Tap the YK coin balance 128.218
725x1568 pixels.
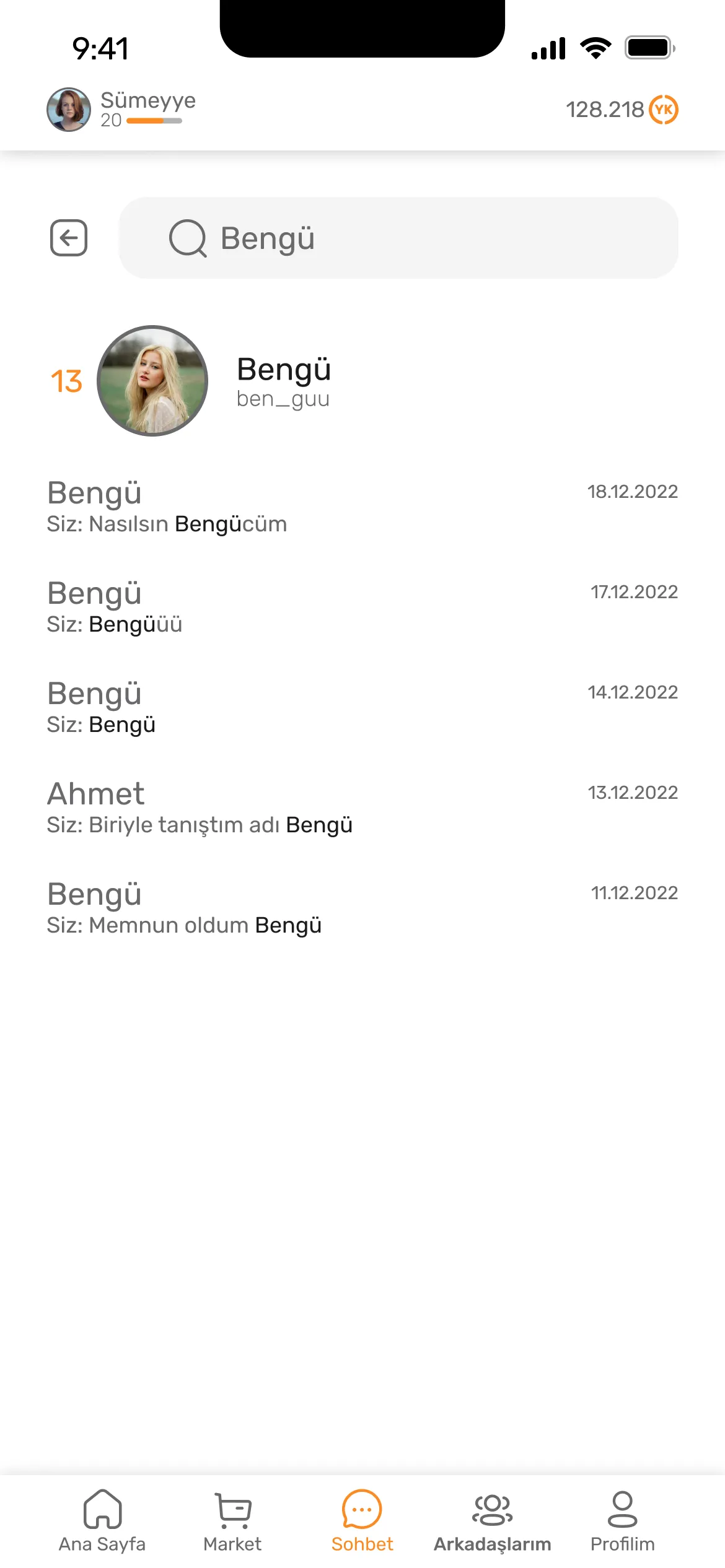click(622, 110)
